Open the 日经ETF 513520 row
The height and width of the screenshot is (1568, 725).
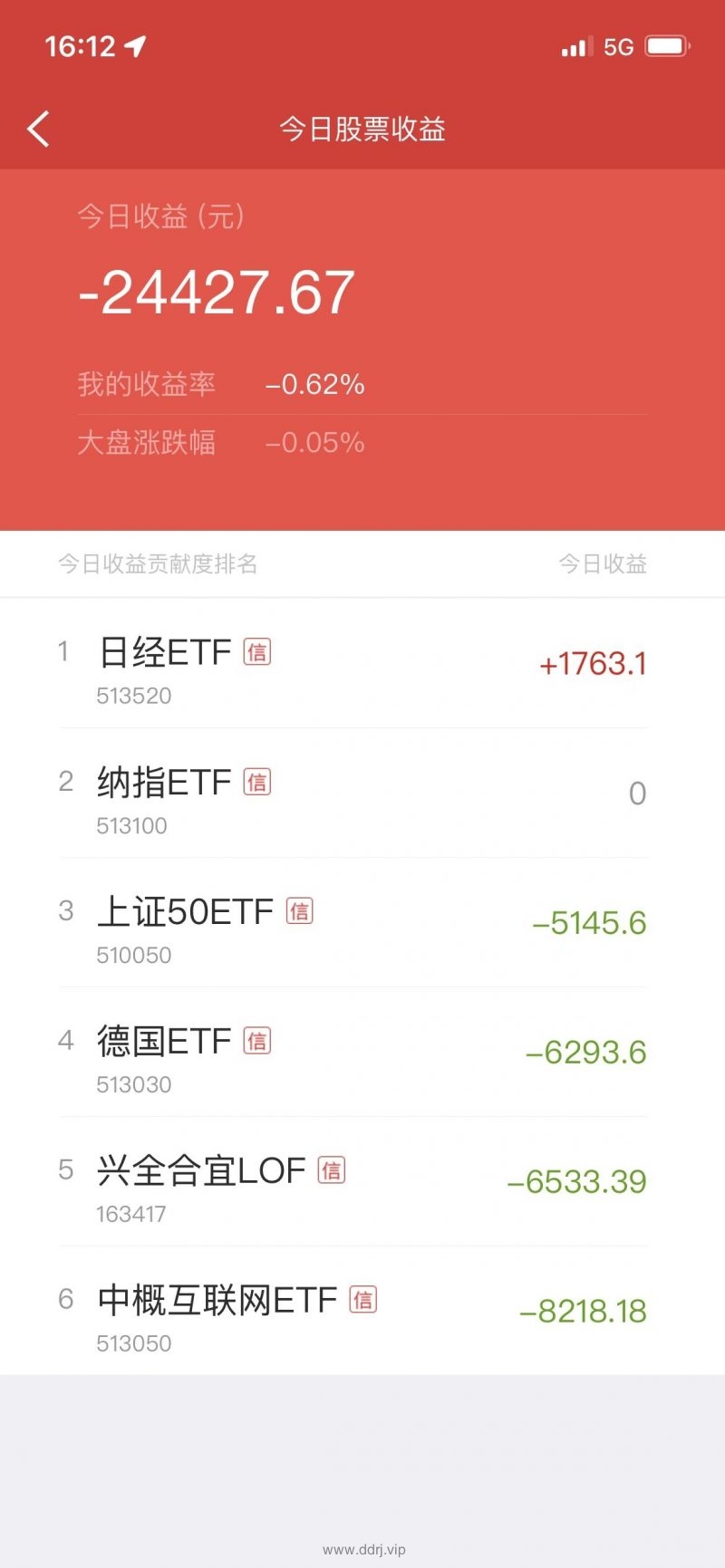tap(362, 663)
